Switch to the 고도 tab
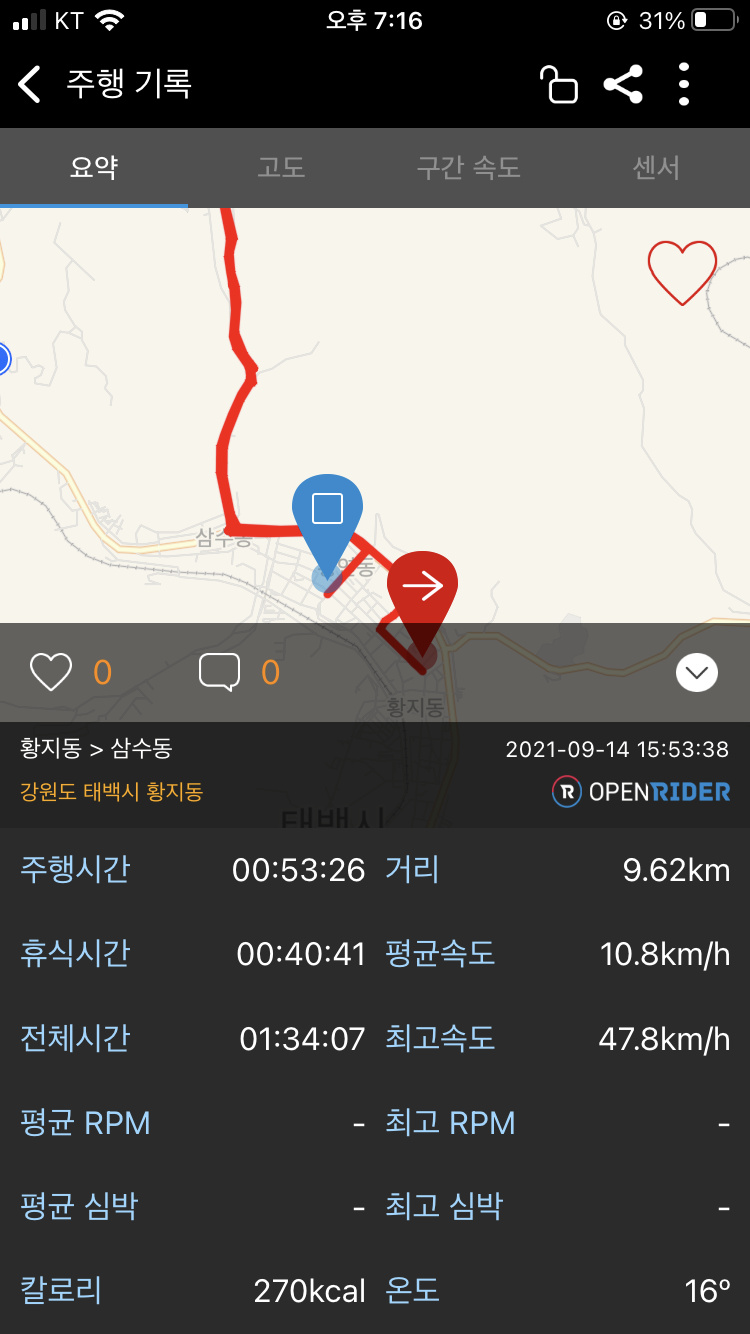This screenshot has width=750, height=1334. click(x=281, y=167)
